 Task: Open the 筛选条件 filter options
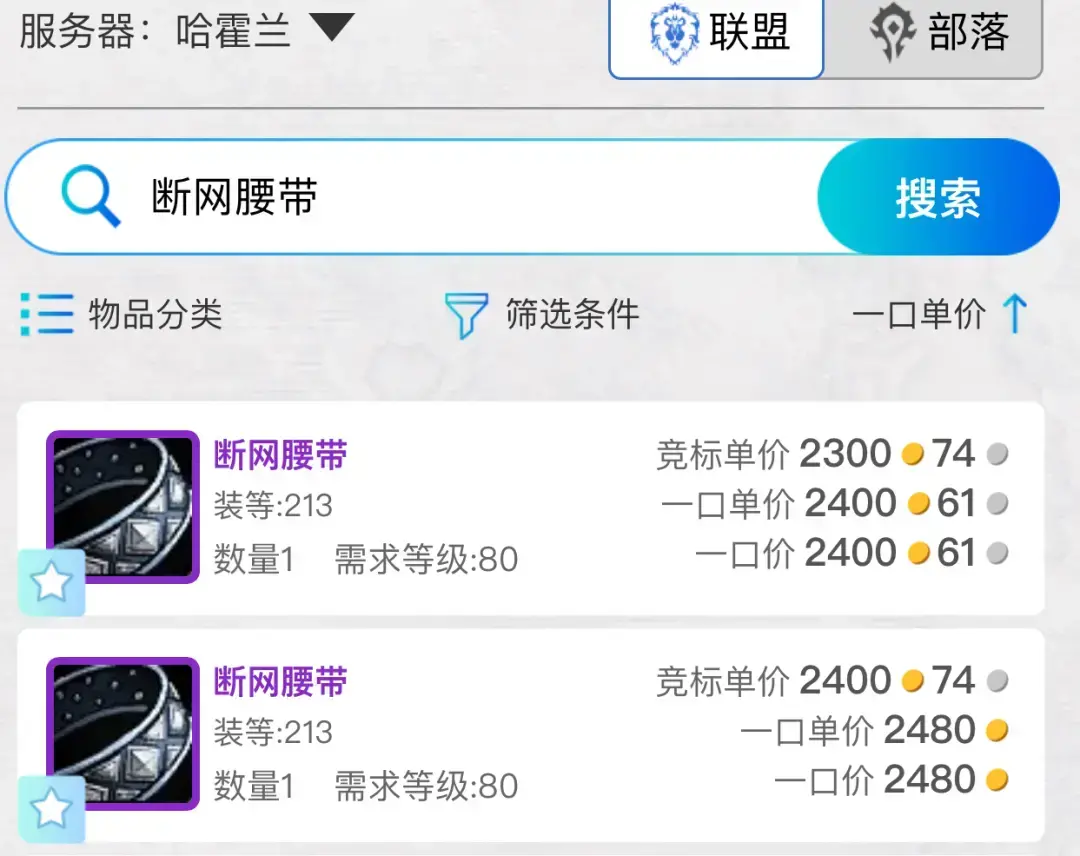[x=542, y=315]
